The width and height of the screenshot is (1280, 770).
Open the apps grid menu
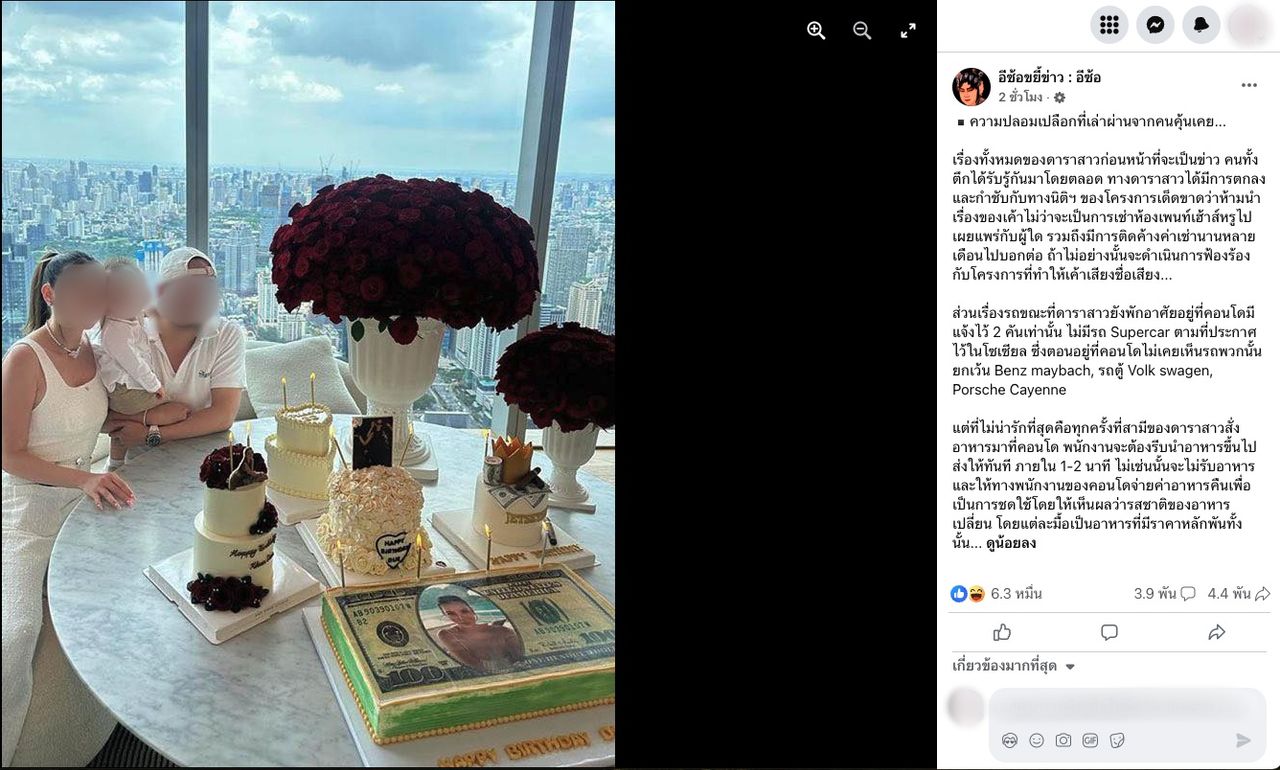pos(1109,25)
